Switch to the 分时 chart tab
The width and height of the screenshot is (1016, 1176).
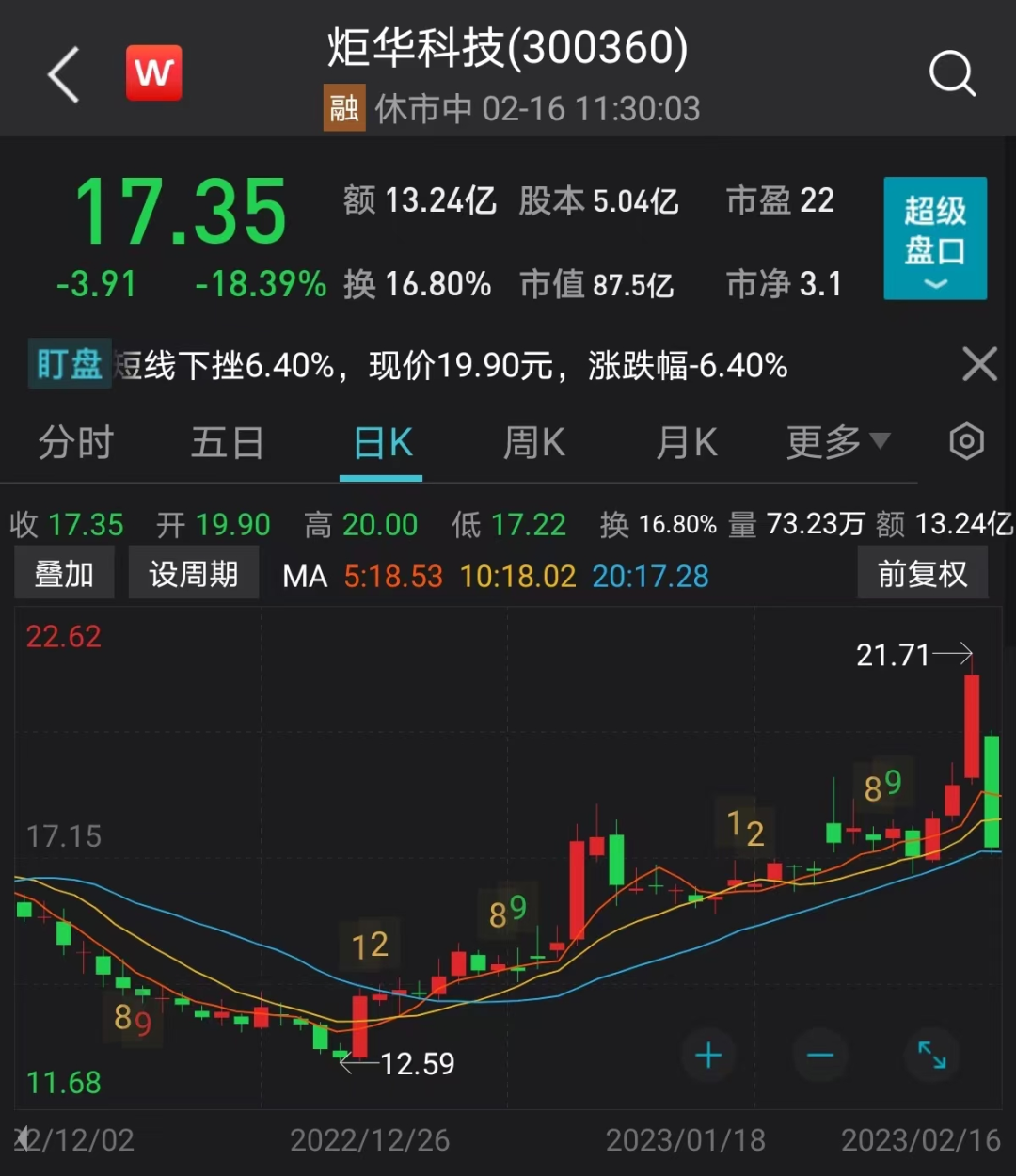(x=76, y=442)
